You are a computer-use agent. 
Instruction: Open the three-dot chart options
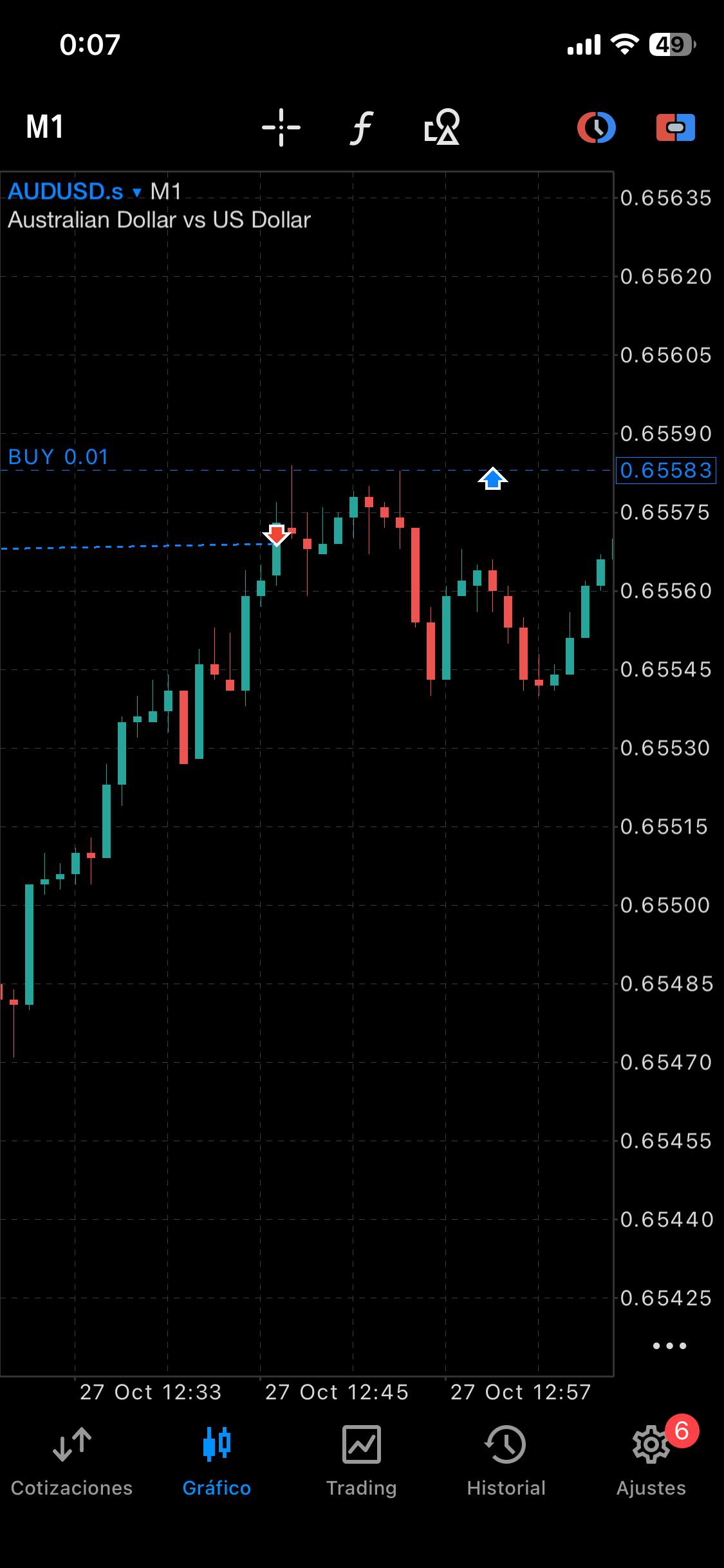point(669,1345)
